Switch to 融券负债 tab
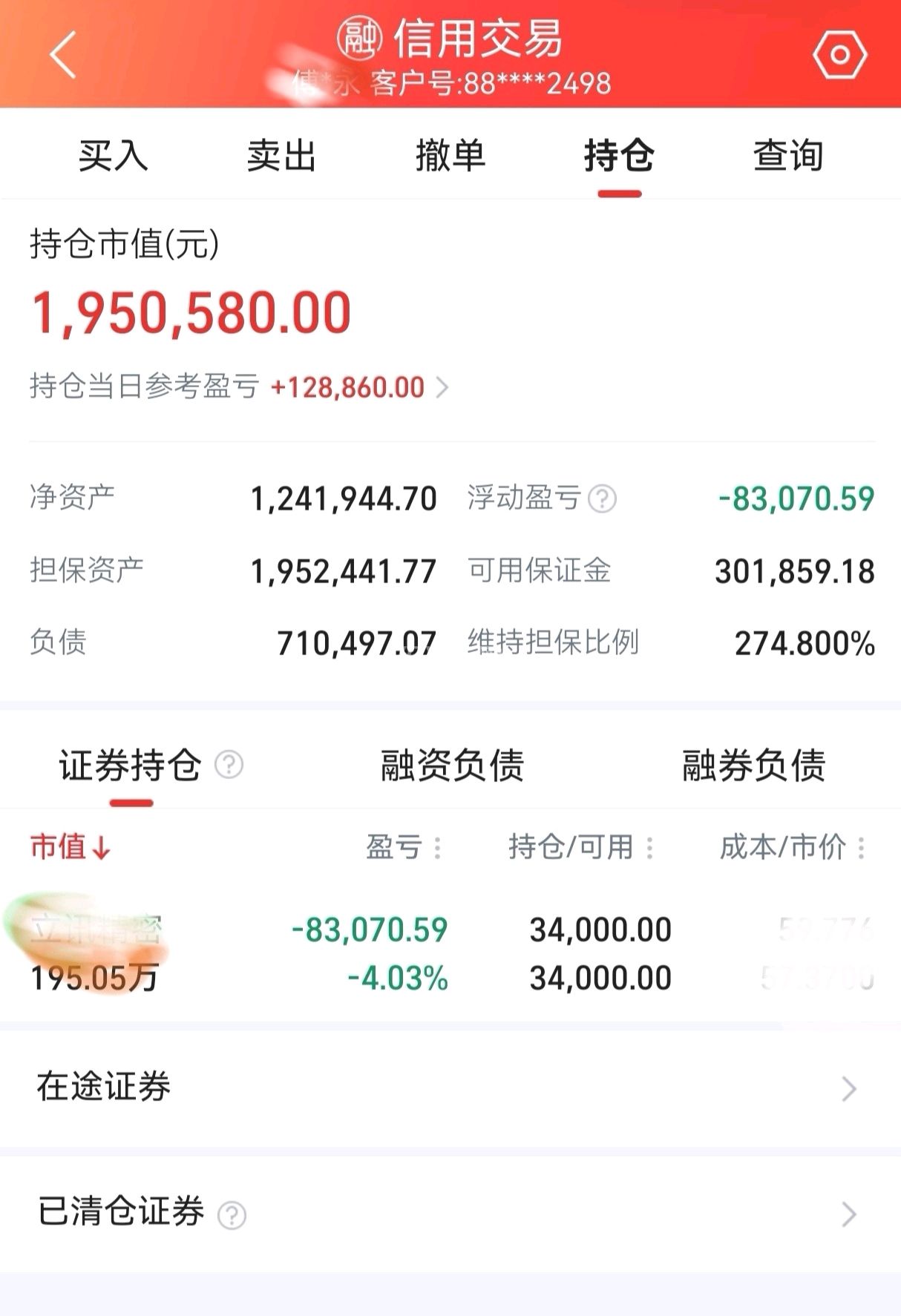Viewport: 901px width, 1316px height. point(753,766)
